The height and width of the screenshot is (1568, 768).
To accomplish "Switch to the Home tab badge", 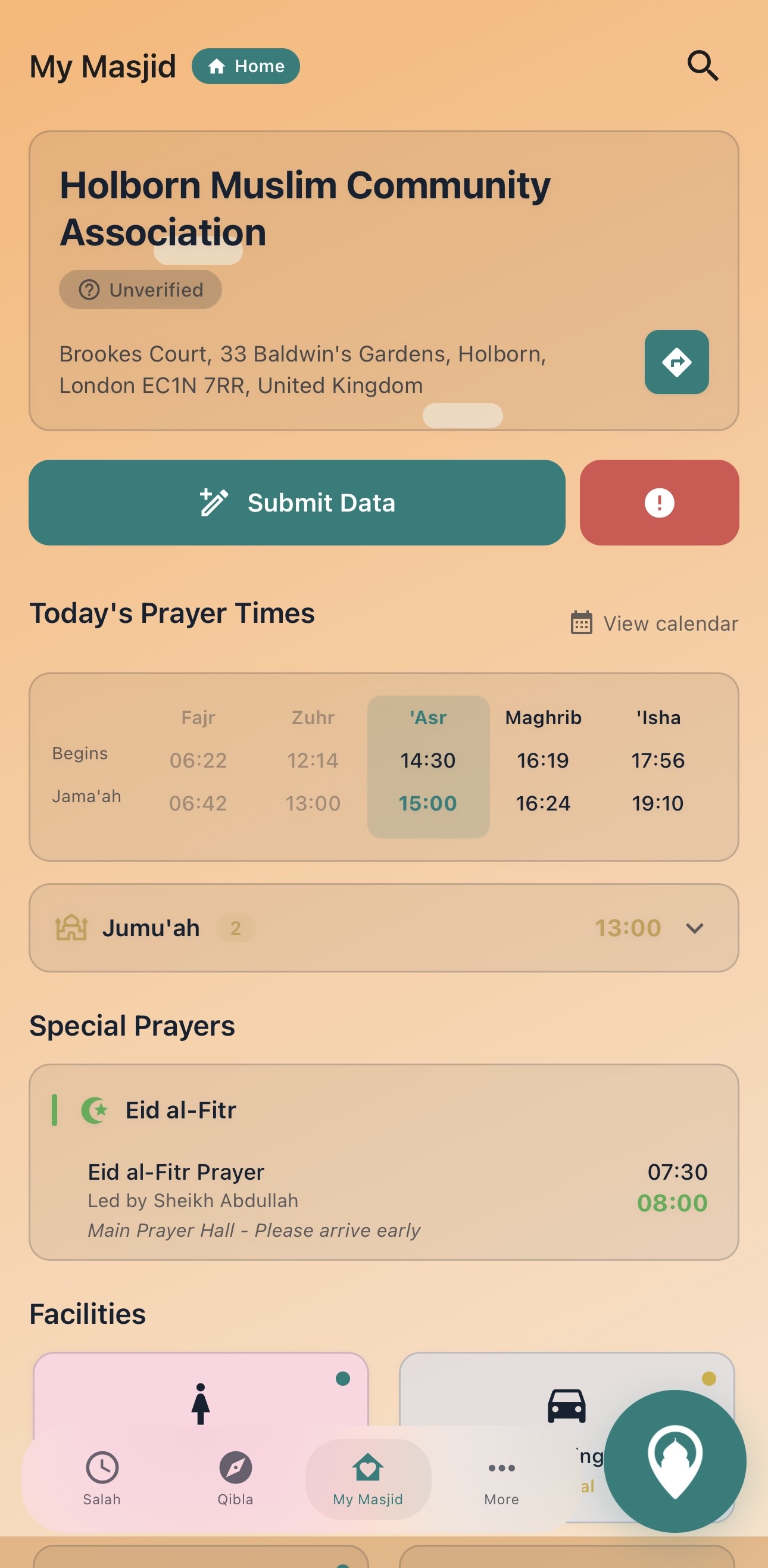I will click(x=245, y=66).
